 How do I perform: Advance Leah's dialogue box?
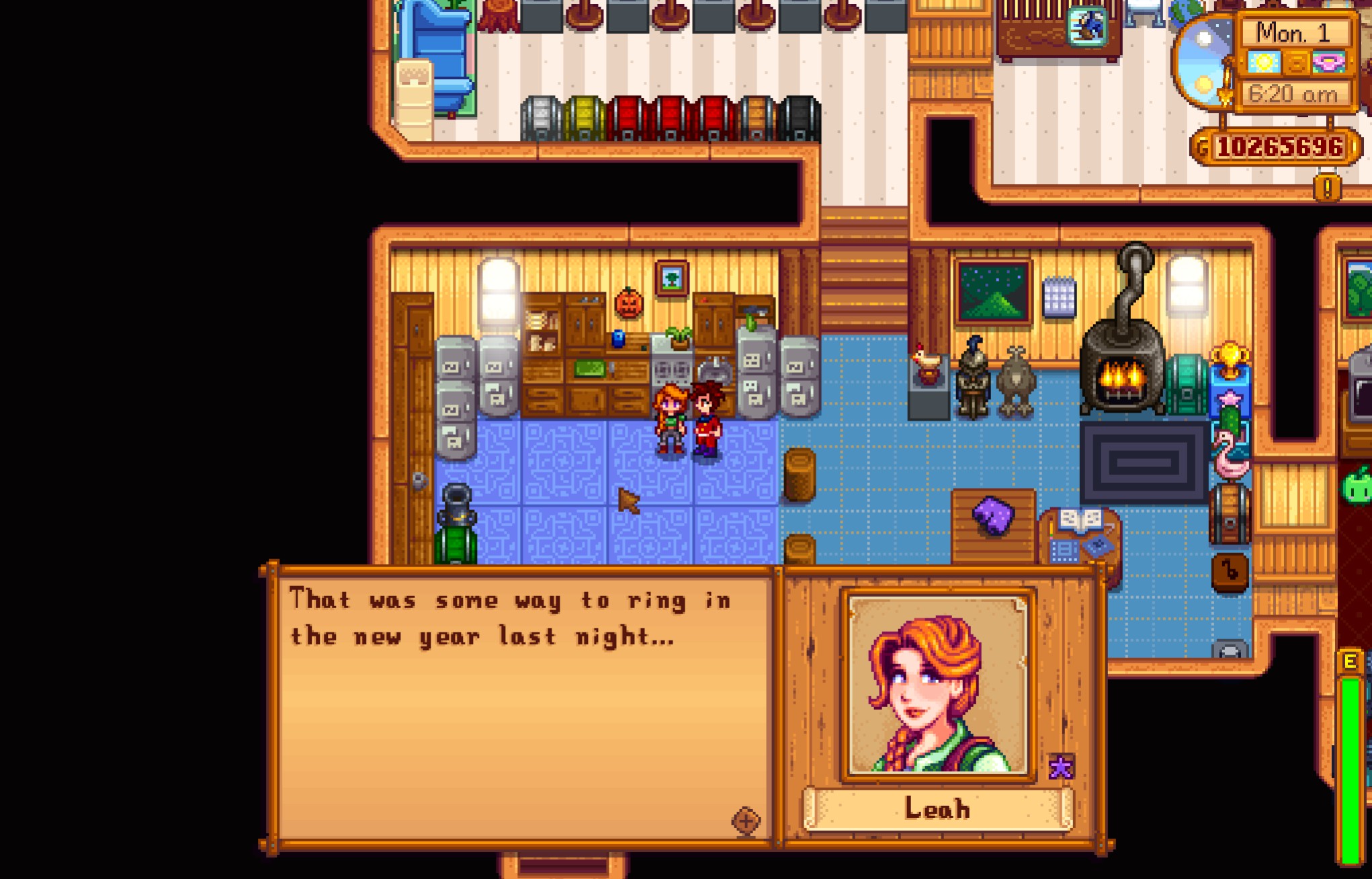pos(524,706)
